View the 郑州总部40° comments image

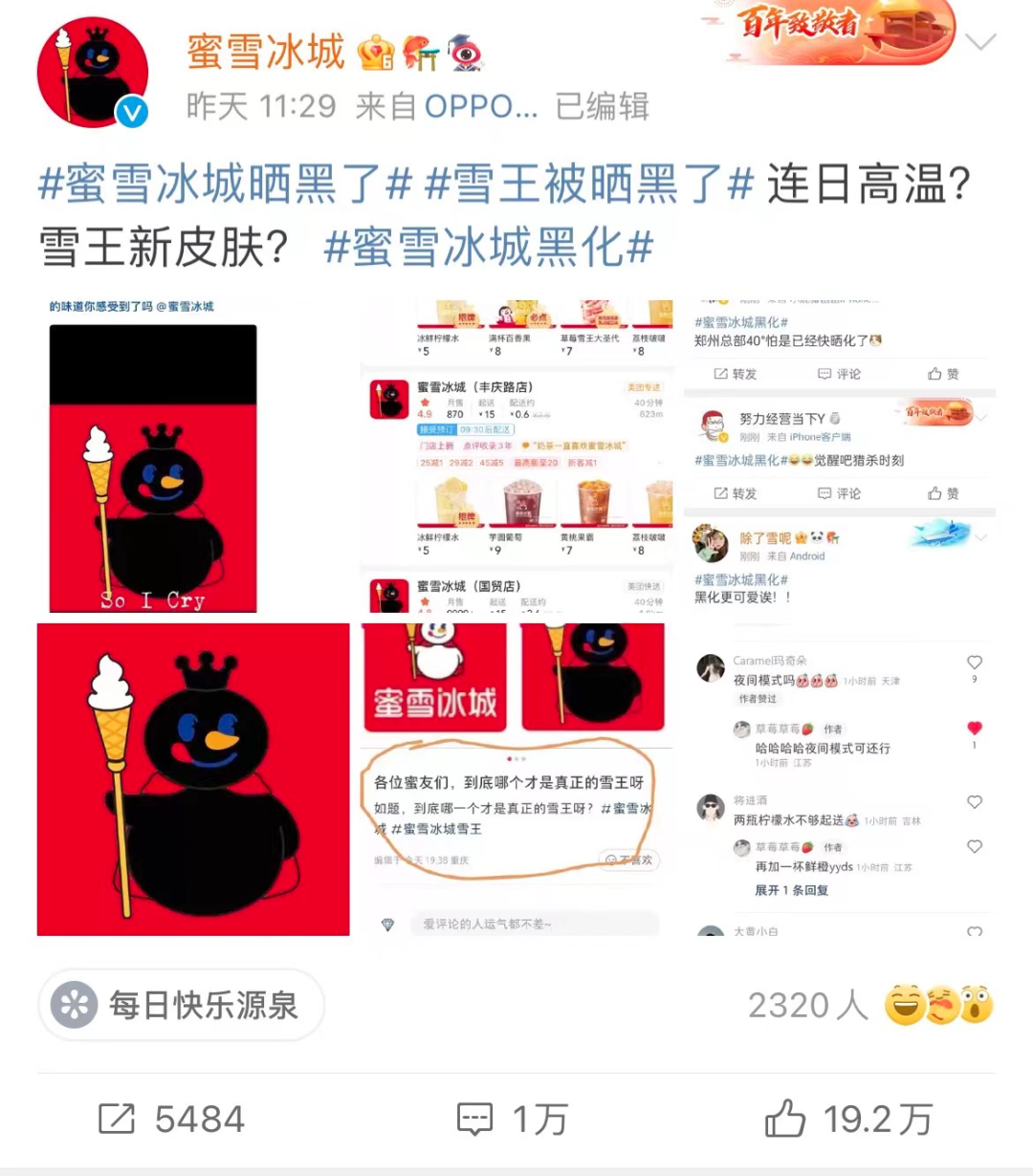840,457
